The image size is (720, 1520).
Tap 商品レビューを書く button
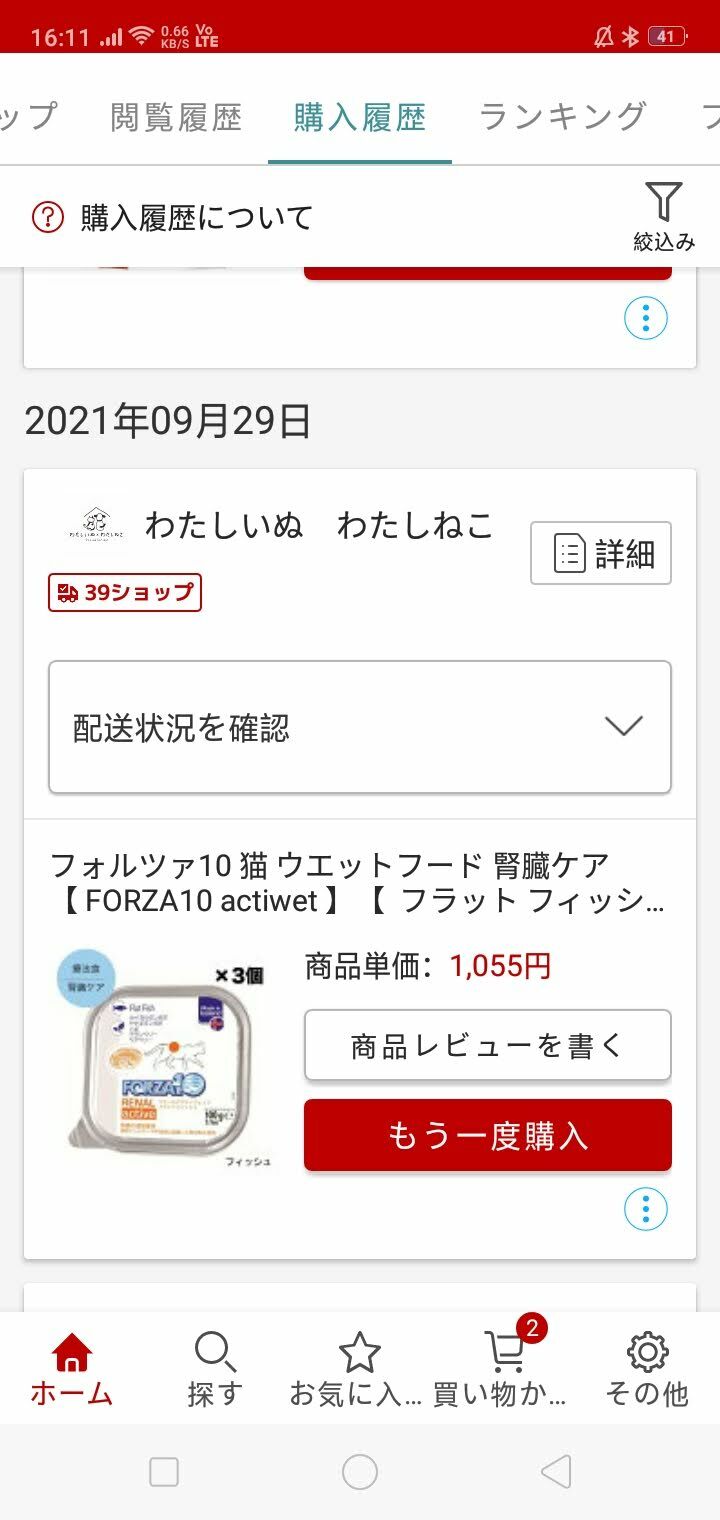(x=487, y=1045)
